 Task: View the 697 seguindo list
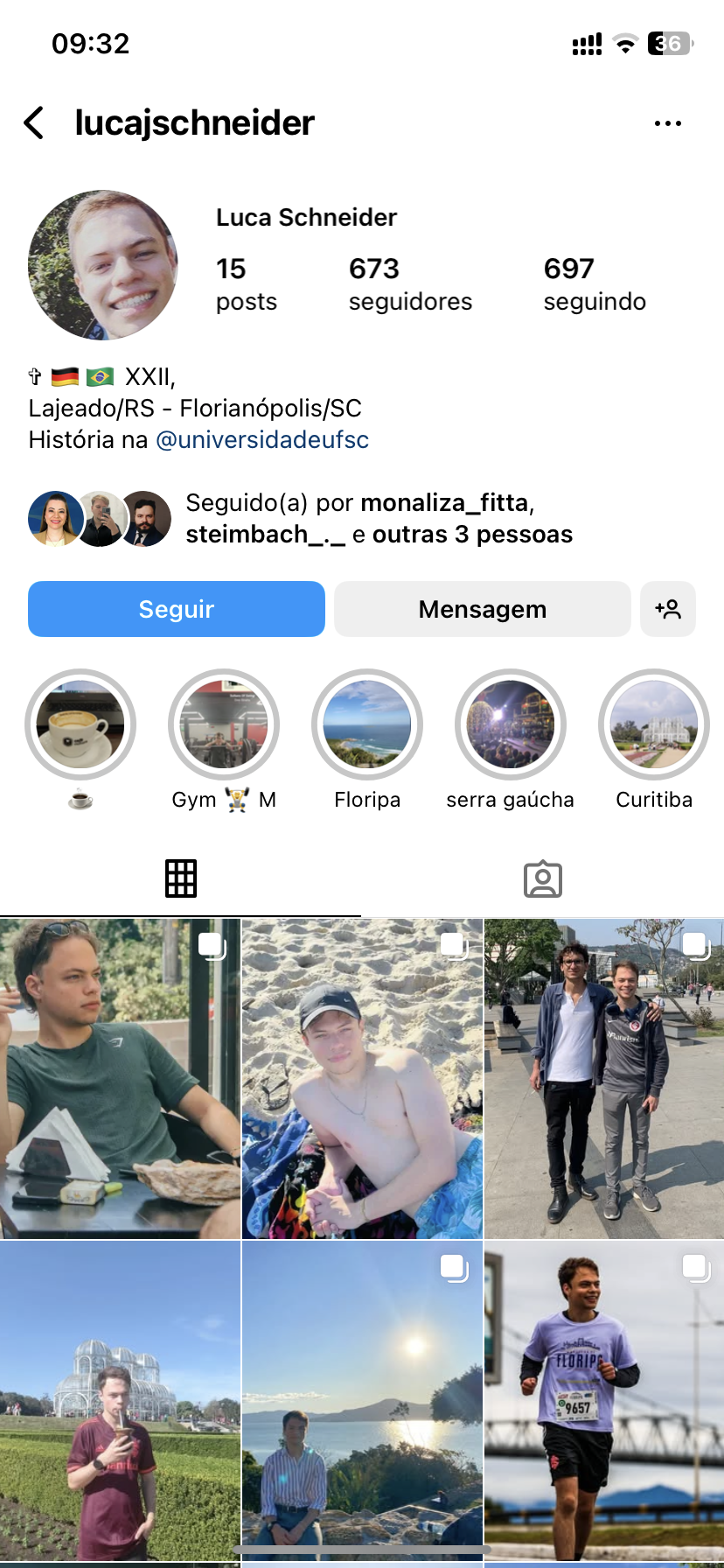(x=595, y=283)
